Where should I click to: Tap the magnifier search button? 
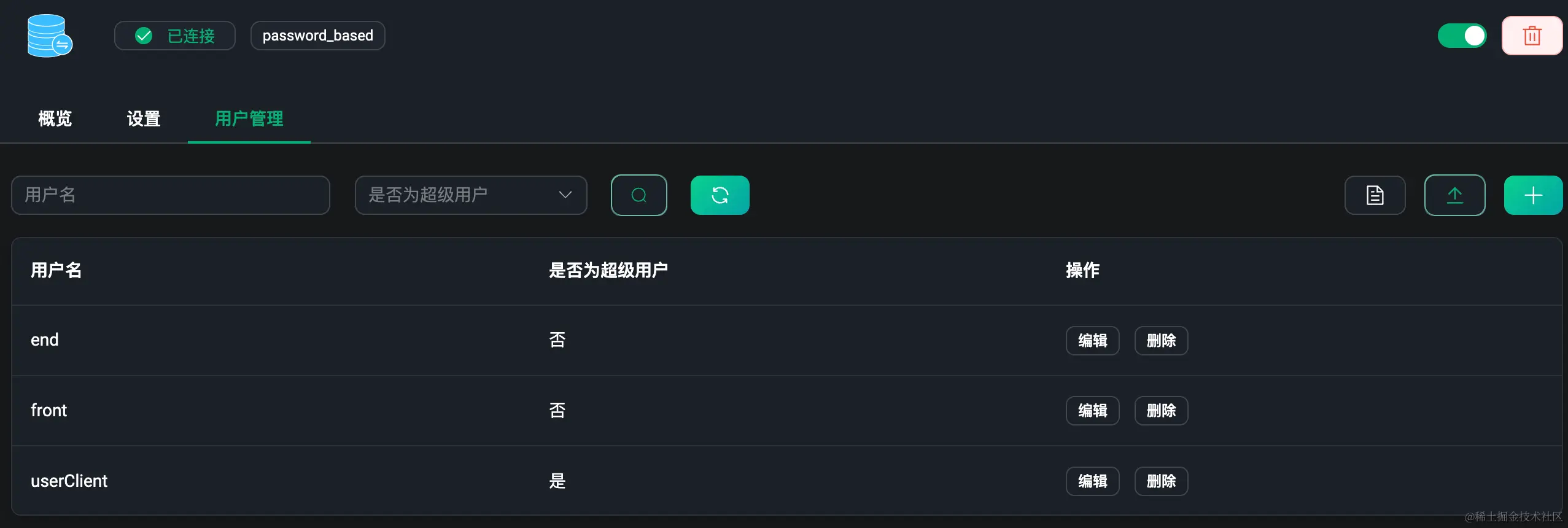638,195
